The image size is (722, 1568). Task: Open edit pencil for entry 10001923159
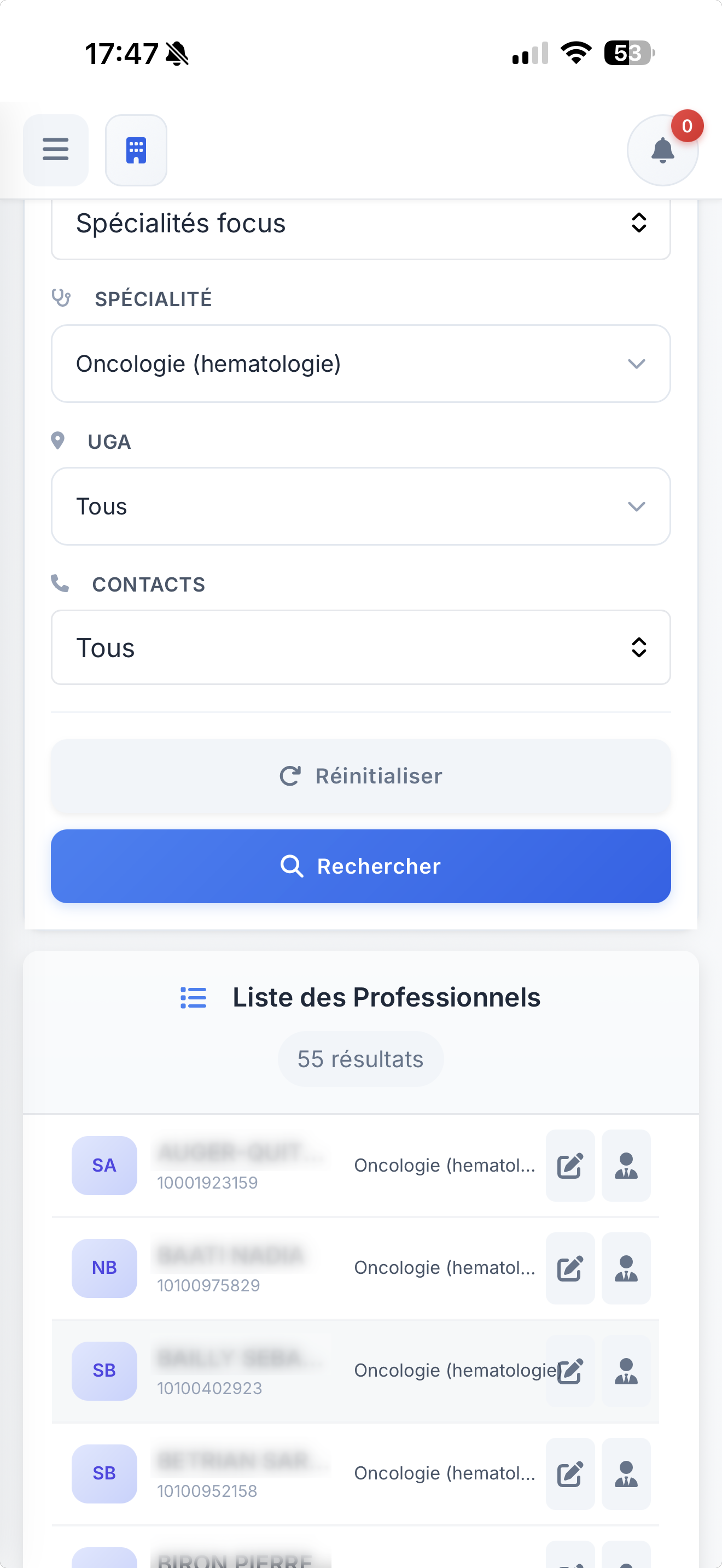570,1165
